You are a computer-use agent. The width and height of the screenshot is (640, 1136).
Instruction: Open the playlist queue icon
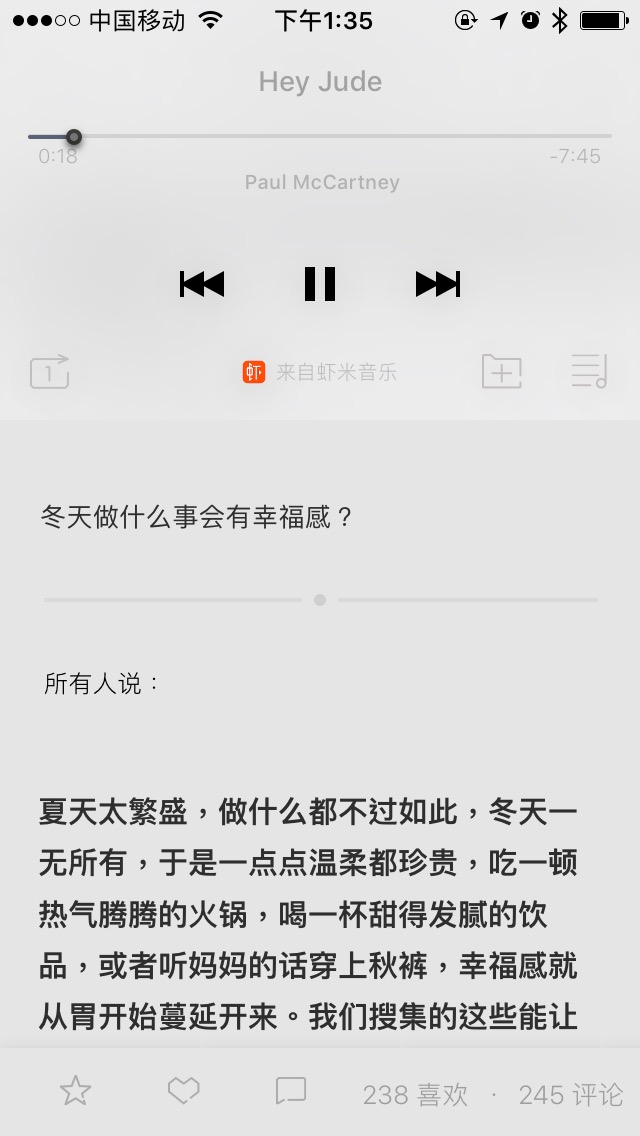589,372
